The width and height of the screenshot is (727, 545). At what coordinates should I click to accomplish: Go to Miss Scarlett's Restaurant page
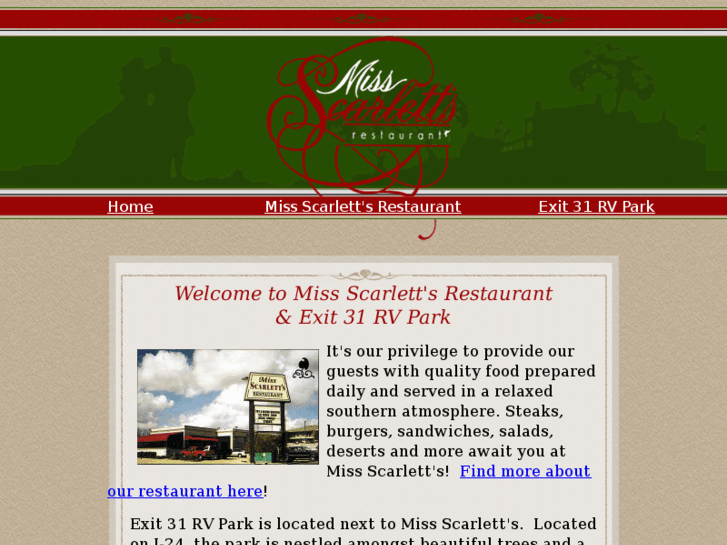pyautogui.click(x=362, y=207)
